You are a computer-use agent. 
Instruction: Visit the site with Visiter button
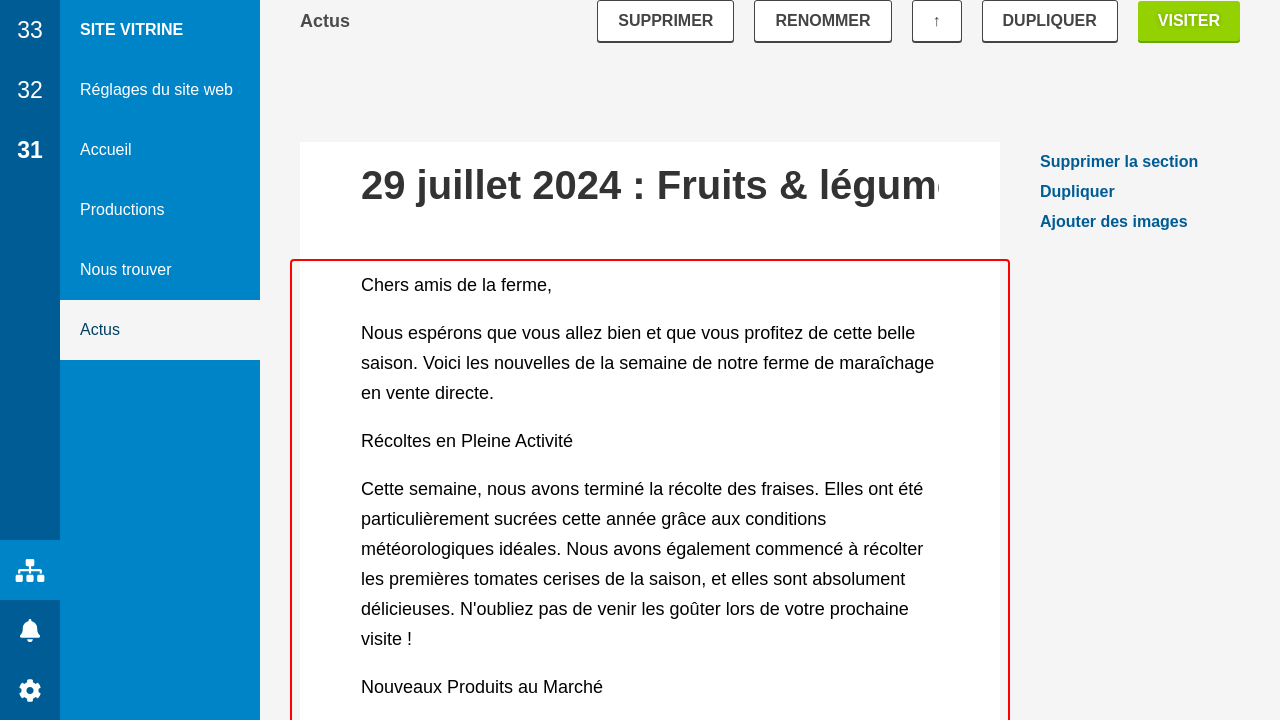pyautogui.click(x=1188, y=21)
